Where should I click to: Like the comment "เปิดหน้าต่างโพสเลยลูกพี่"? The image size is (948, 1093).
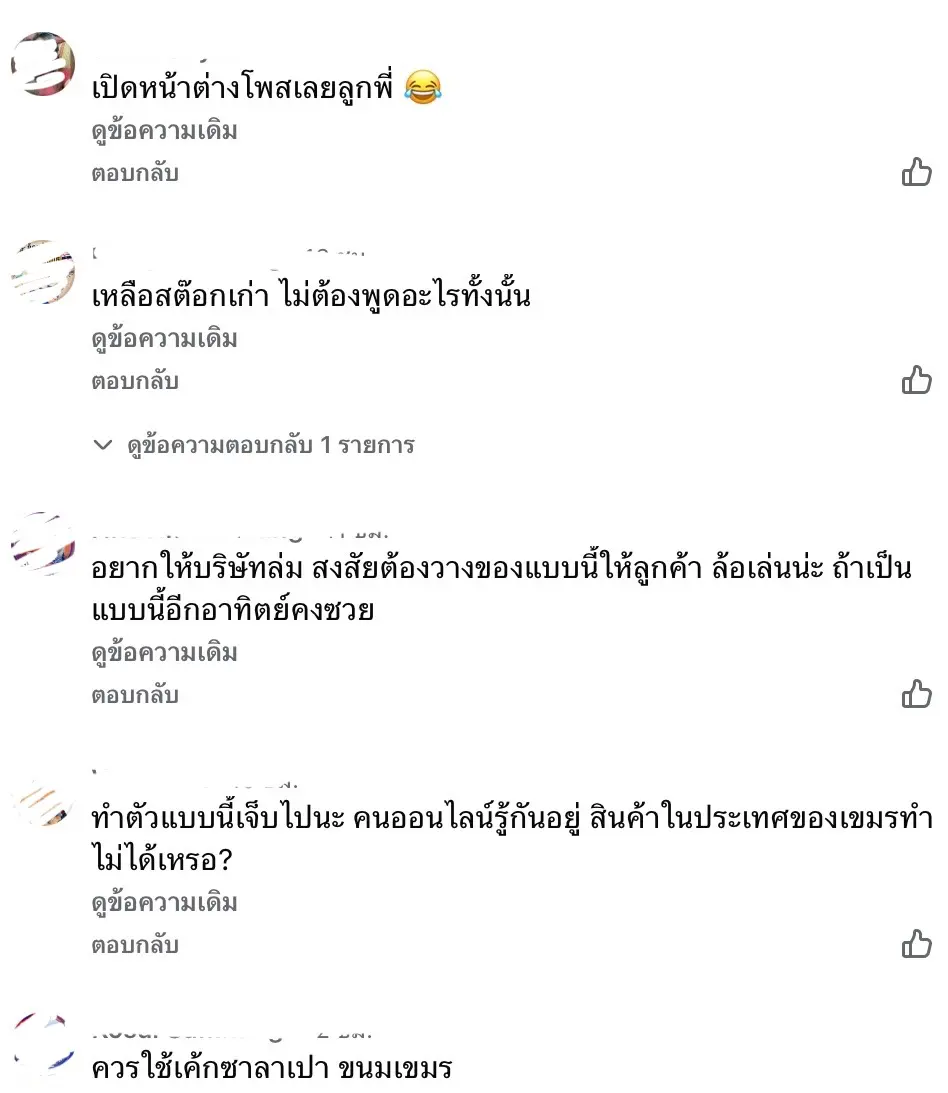pyautogui.click(x=916, y=172)
